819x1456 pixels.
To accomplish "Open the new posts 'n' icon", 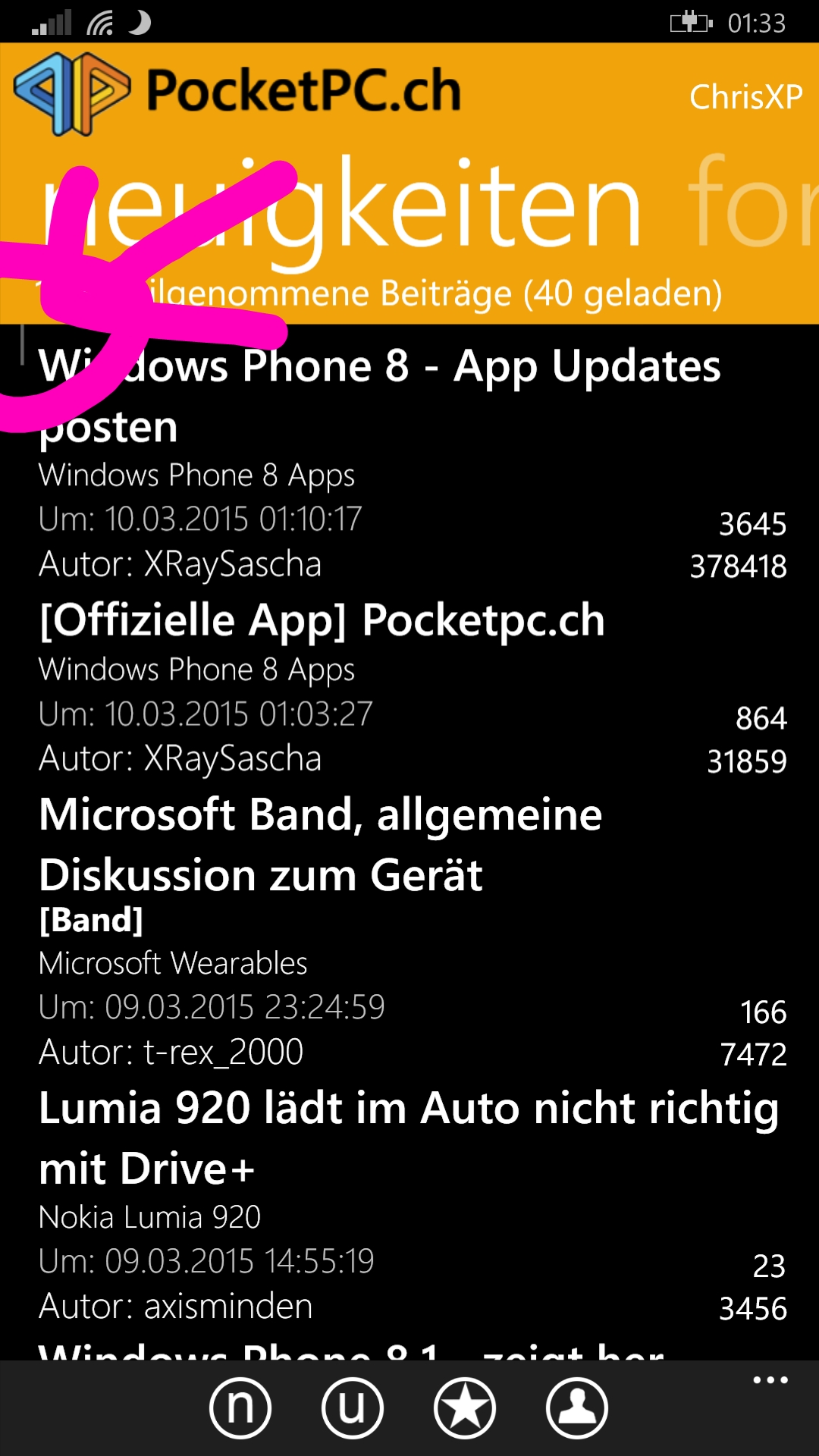I will pos(240,1408).
